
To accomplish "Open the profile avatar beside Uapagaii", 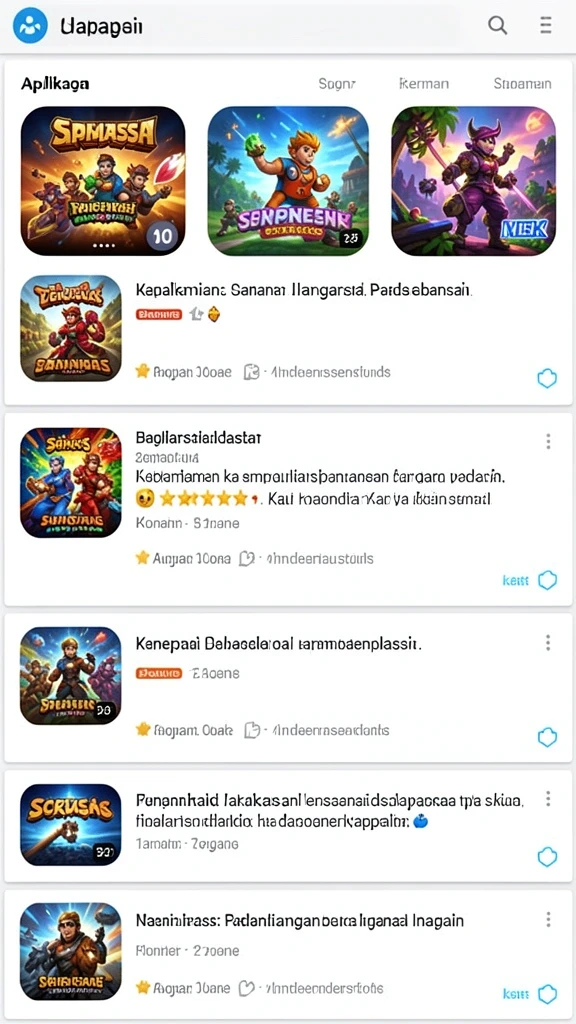I will [x=29, y=26].
